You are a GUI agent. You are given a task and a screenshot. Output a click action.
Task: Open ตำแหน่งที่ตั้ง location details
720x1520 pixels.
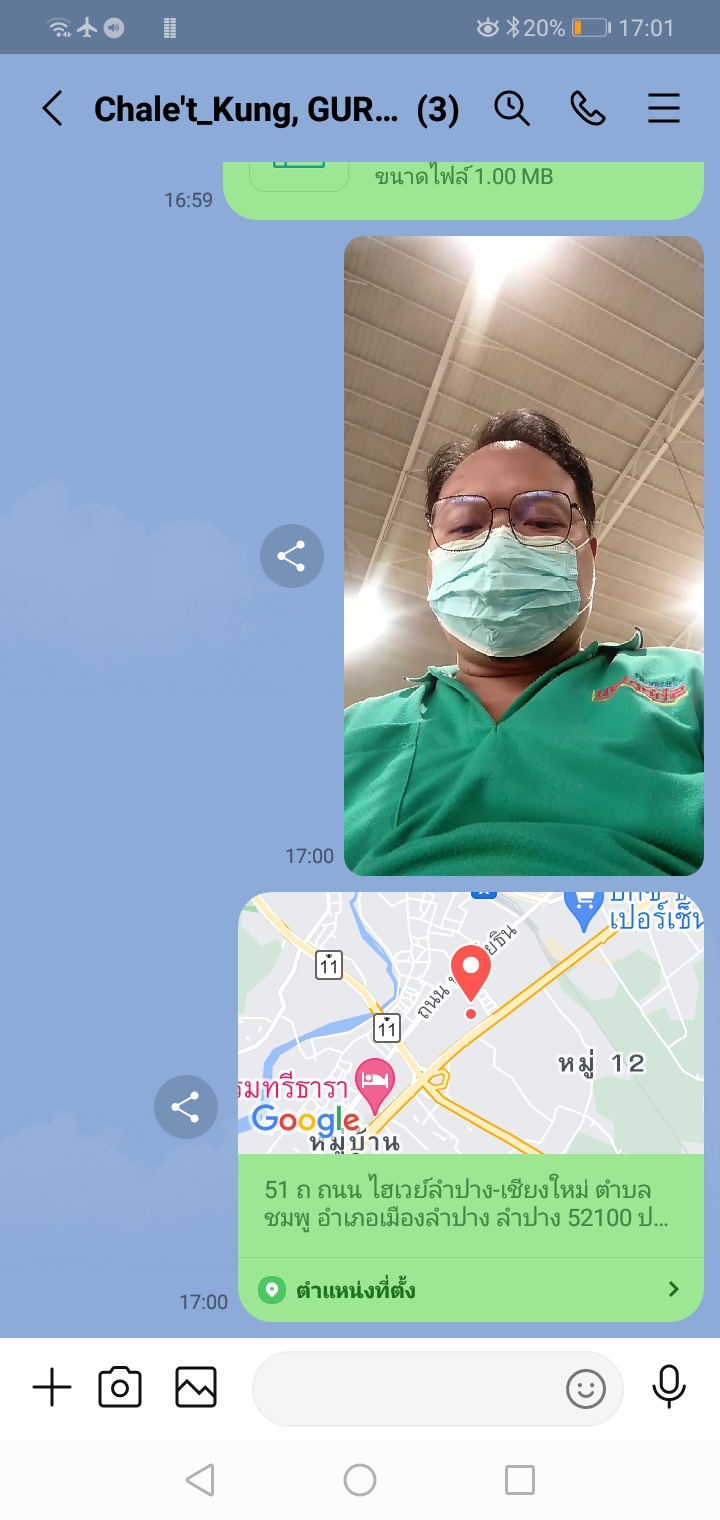[470, 1290]
